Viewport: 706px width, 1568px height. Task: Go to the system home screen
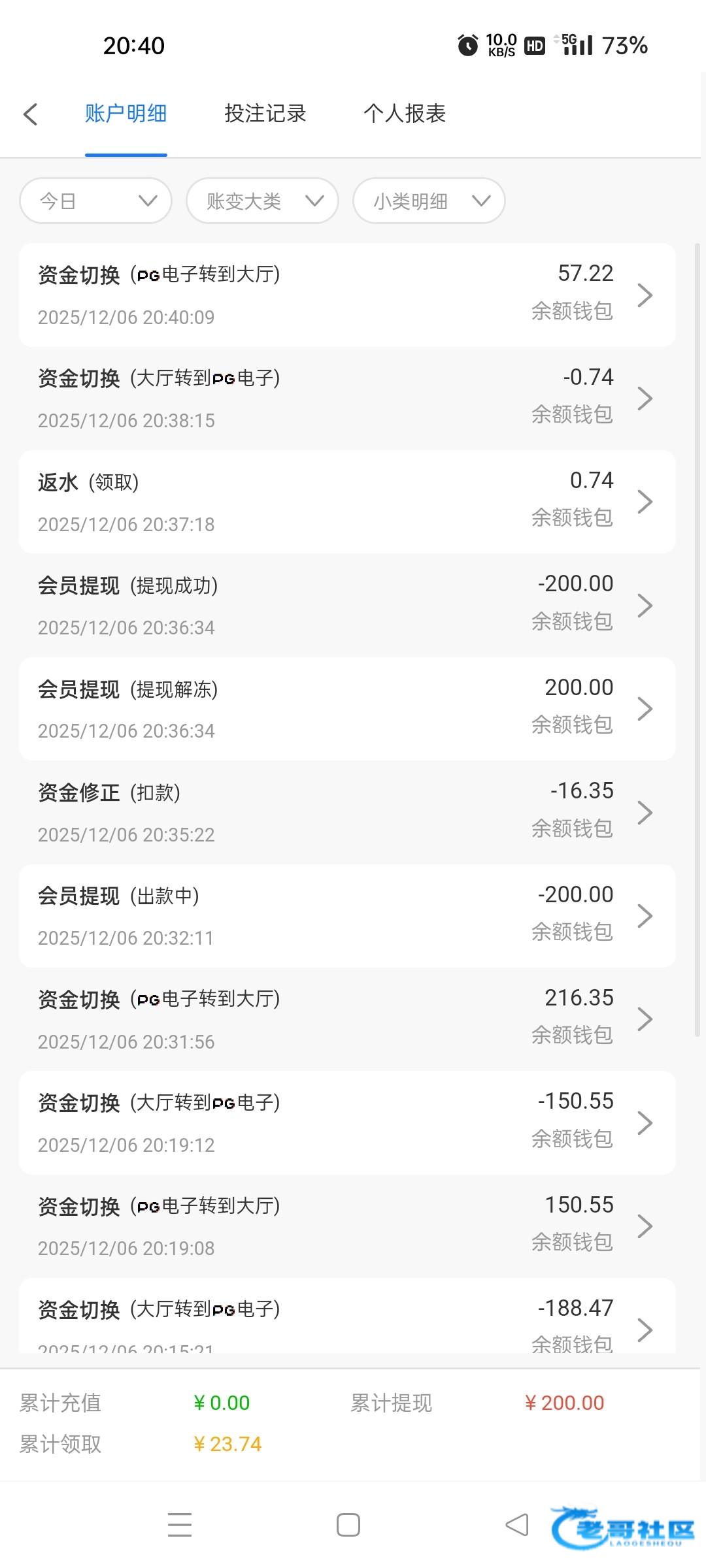point(348,1526)
